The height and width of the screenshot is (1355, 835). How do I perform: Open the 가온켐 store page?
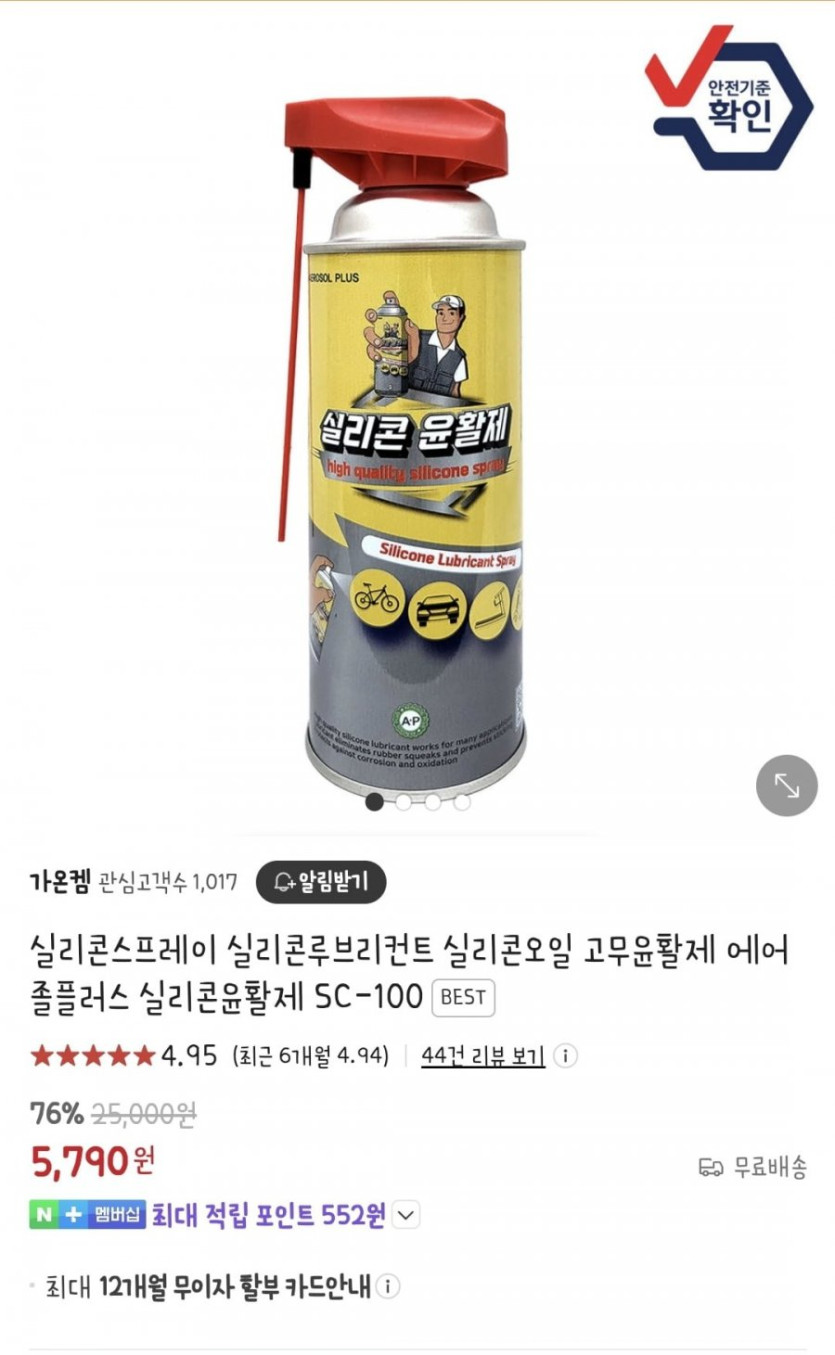tap(60, 881)
